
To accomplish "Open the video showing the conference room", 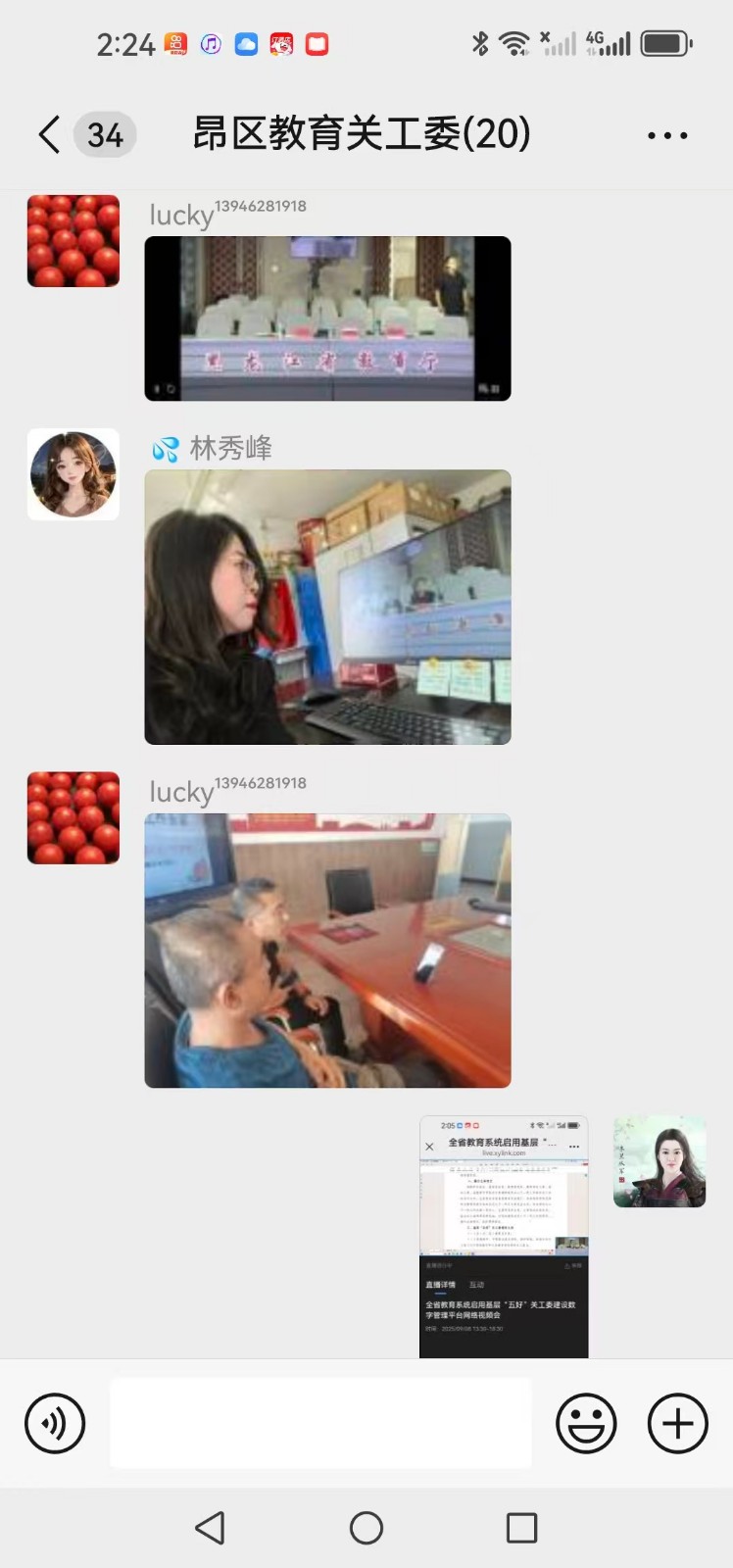I will [x=327, y=318].
